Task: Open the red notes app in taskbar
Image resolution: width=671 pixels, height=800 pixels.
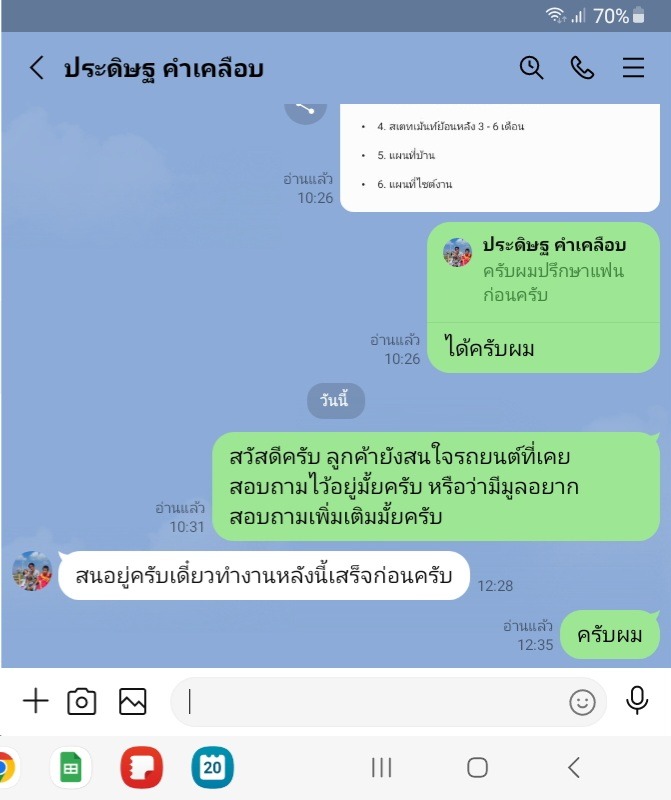Action: tap(141, 768)
